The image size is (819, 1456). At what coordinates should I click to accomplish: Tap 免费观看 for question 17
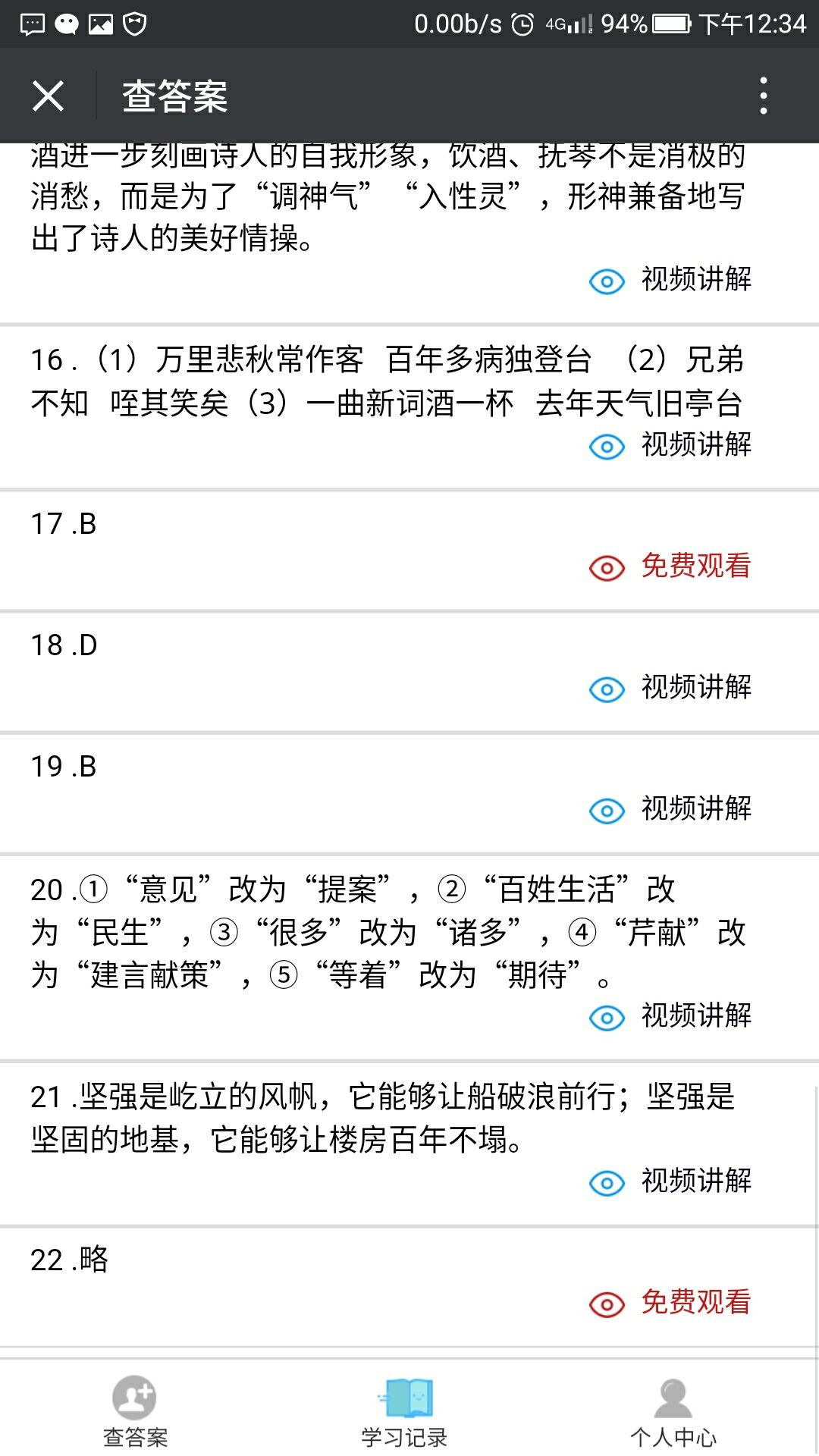(x=670, y=566)
